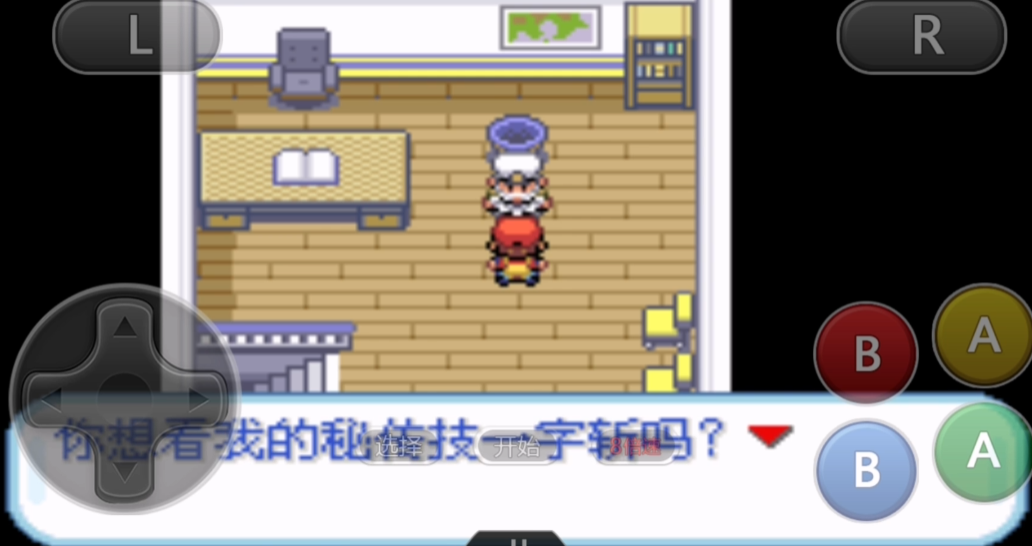The height and width of the screenshot is (546, 1032).
Task: Tap the 开始 (Start) button
Action: click(516, 447)
